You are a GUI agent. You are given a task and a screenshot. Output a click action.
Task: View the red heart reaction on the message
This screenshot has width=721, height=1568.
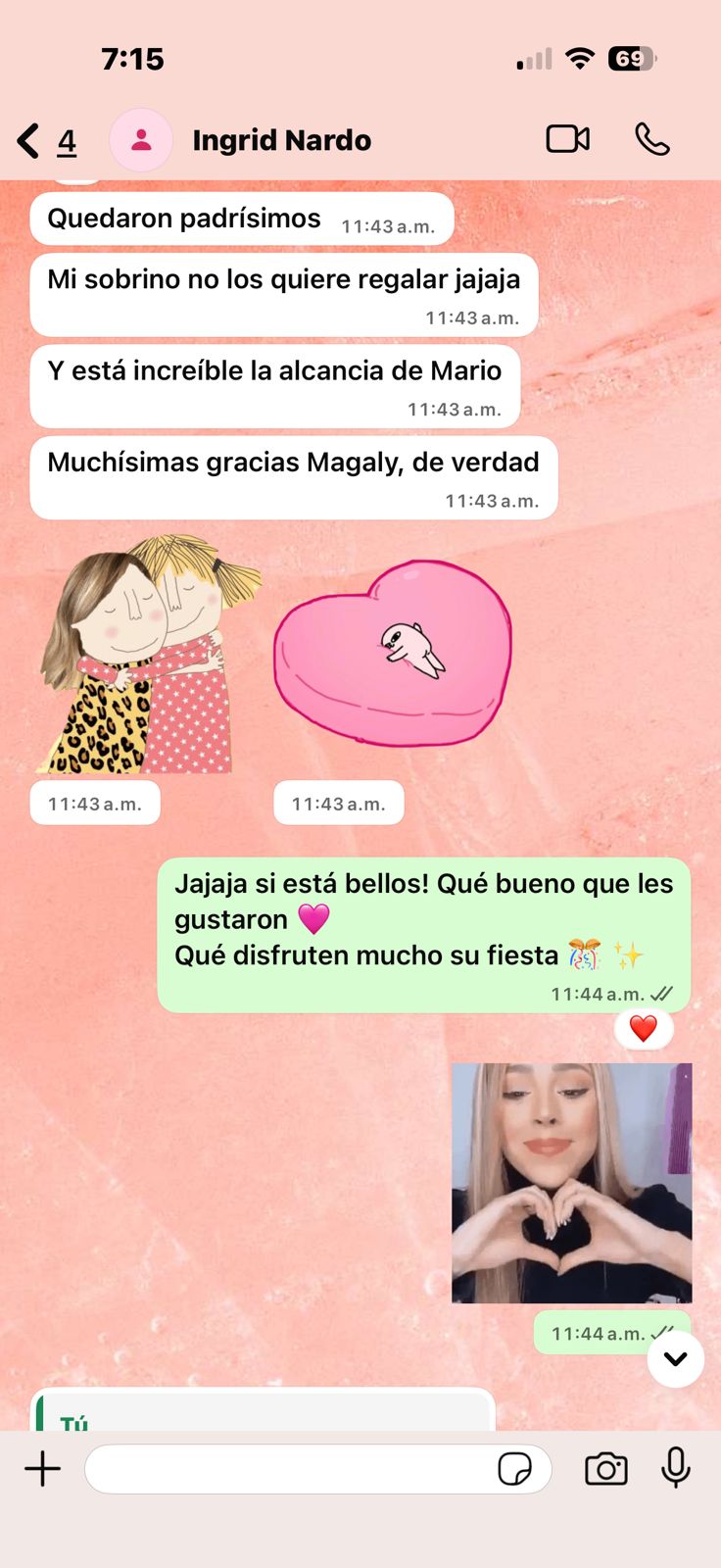[x=644, y=1029]
